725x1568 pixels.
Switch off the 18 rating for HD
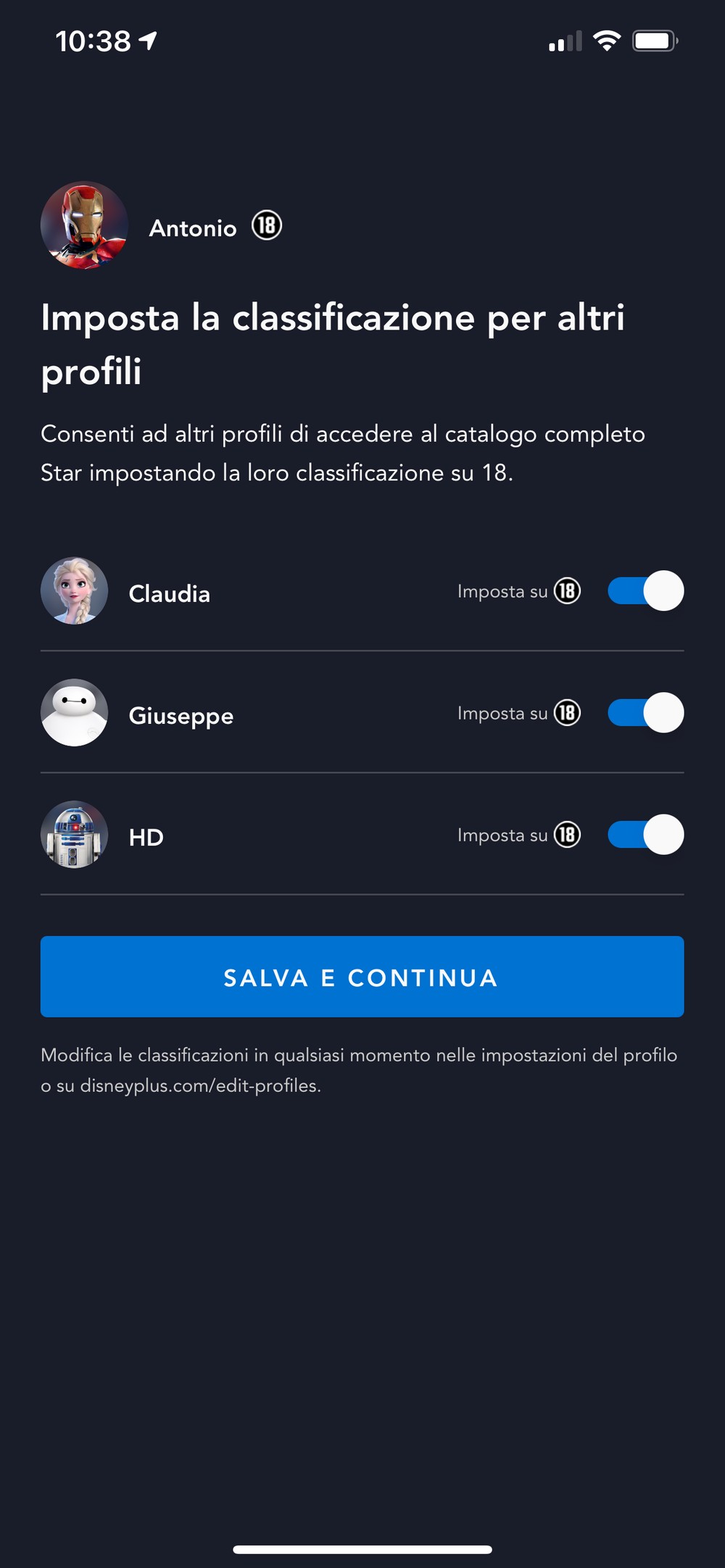coord(645,835)
